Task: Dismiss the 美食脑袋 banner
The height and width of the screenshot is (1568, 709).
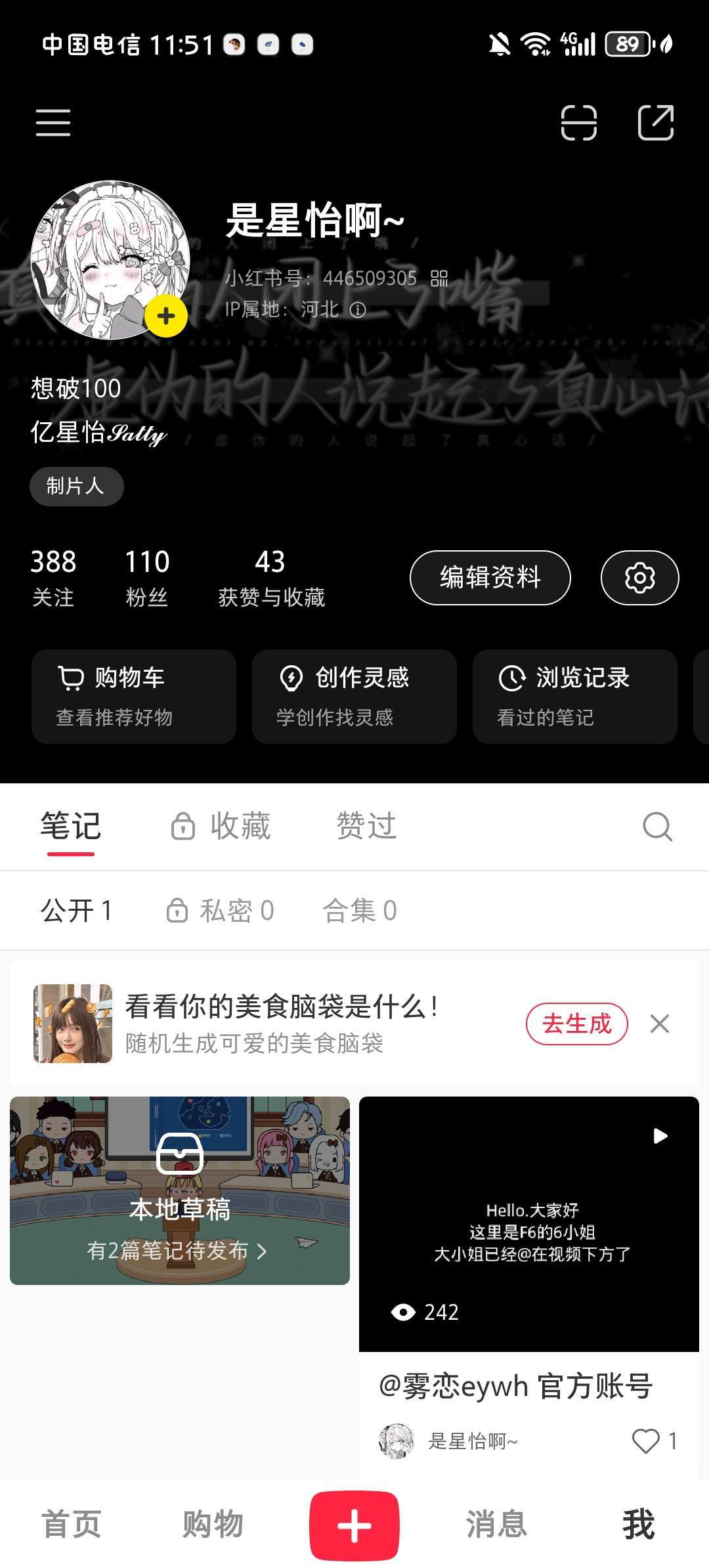Action: click(660, 1024)
